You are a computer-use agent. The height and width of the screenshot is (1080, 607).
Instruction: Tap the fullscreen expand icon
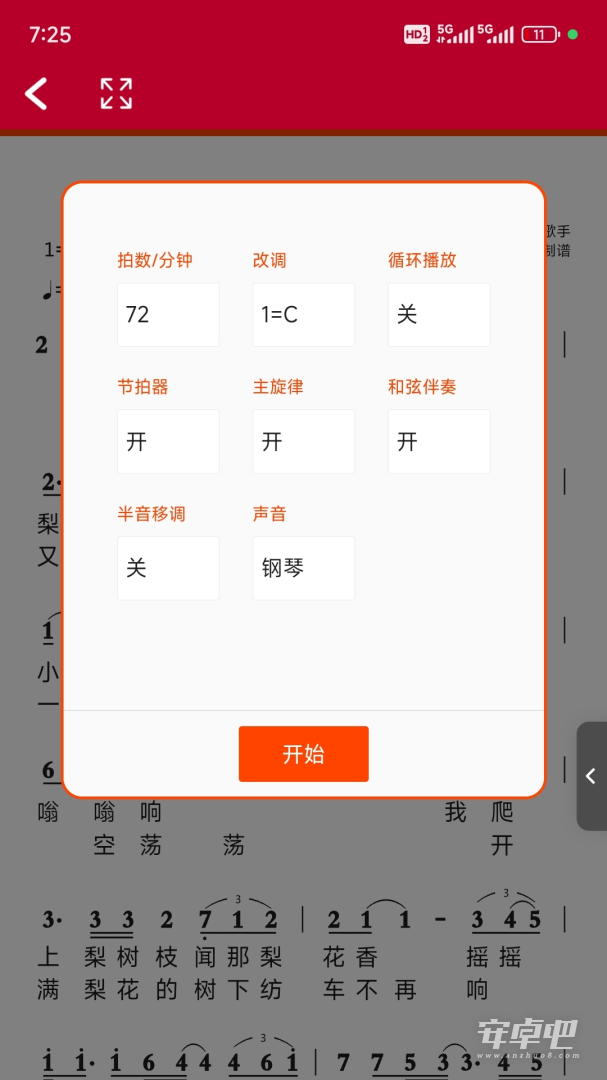tap(116, 94)
